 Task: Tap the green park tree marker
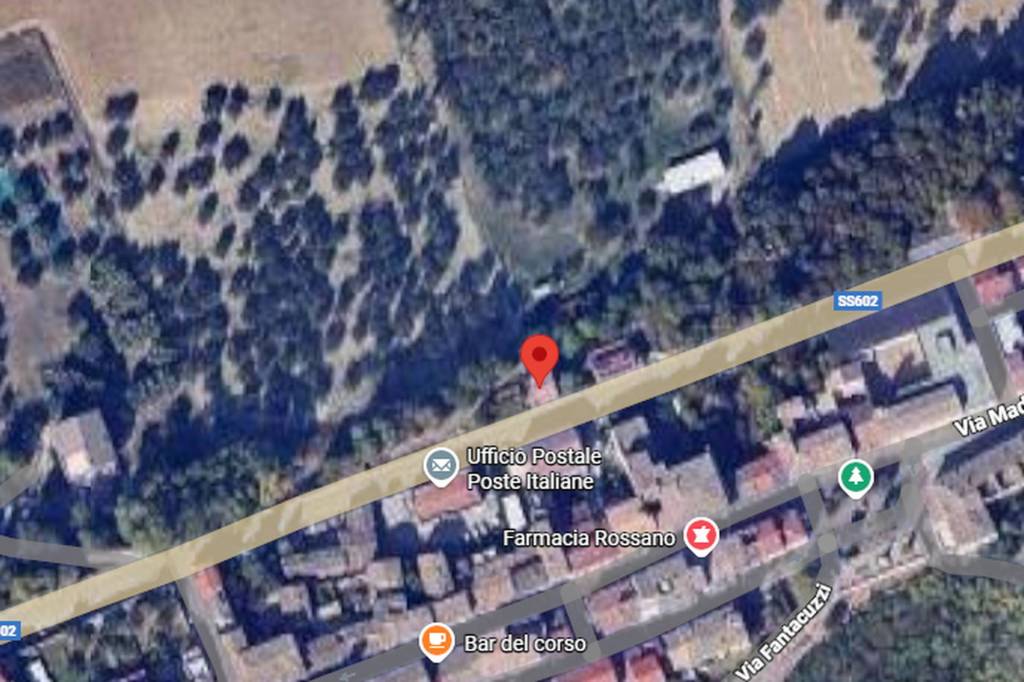tap(855, 478)
